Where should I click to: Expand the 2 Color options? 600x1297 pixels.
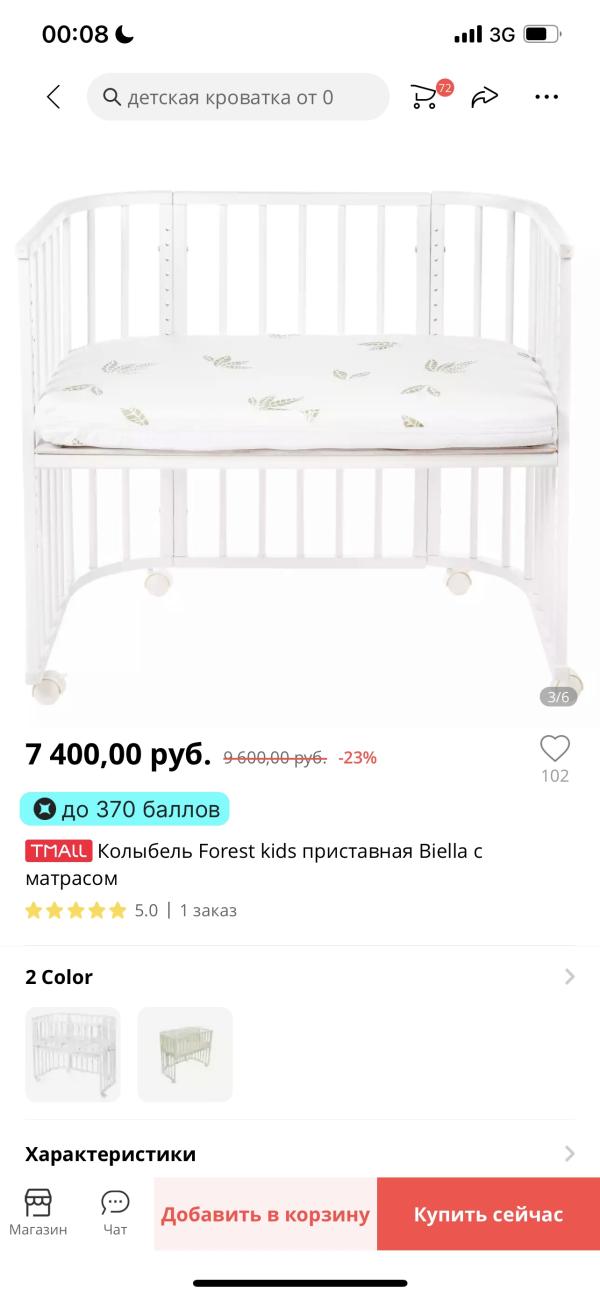tap(569, 977)
